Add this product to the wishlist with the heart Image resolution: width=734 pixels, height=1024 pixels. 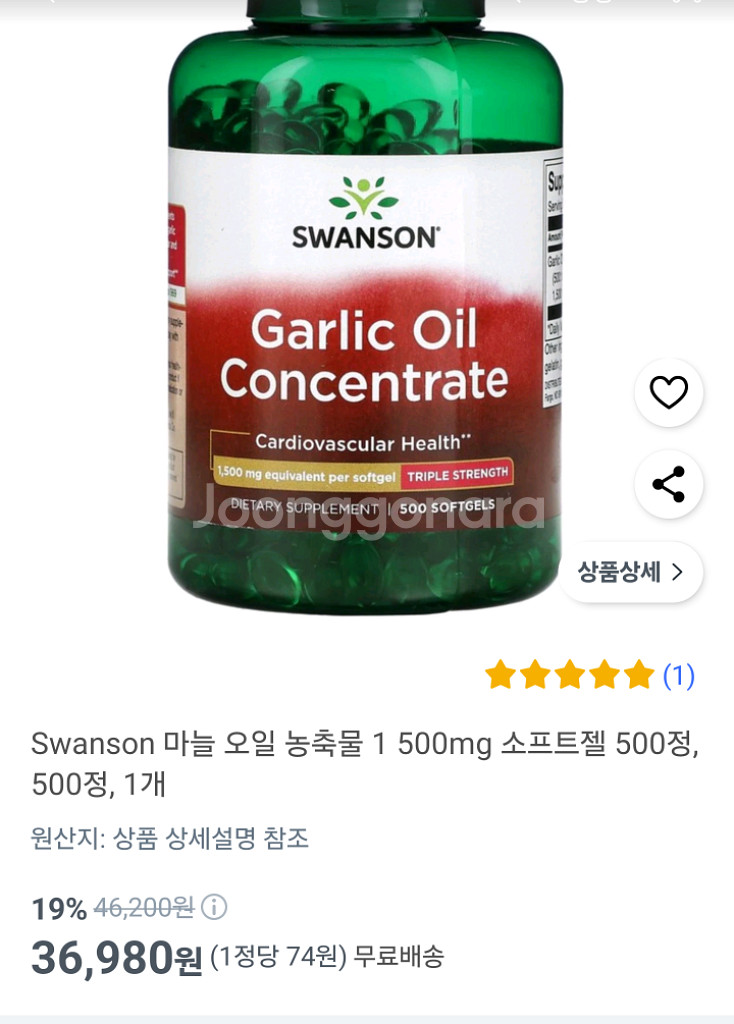pyautogui.click(x=668, y=393)
